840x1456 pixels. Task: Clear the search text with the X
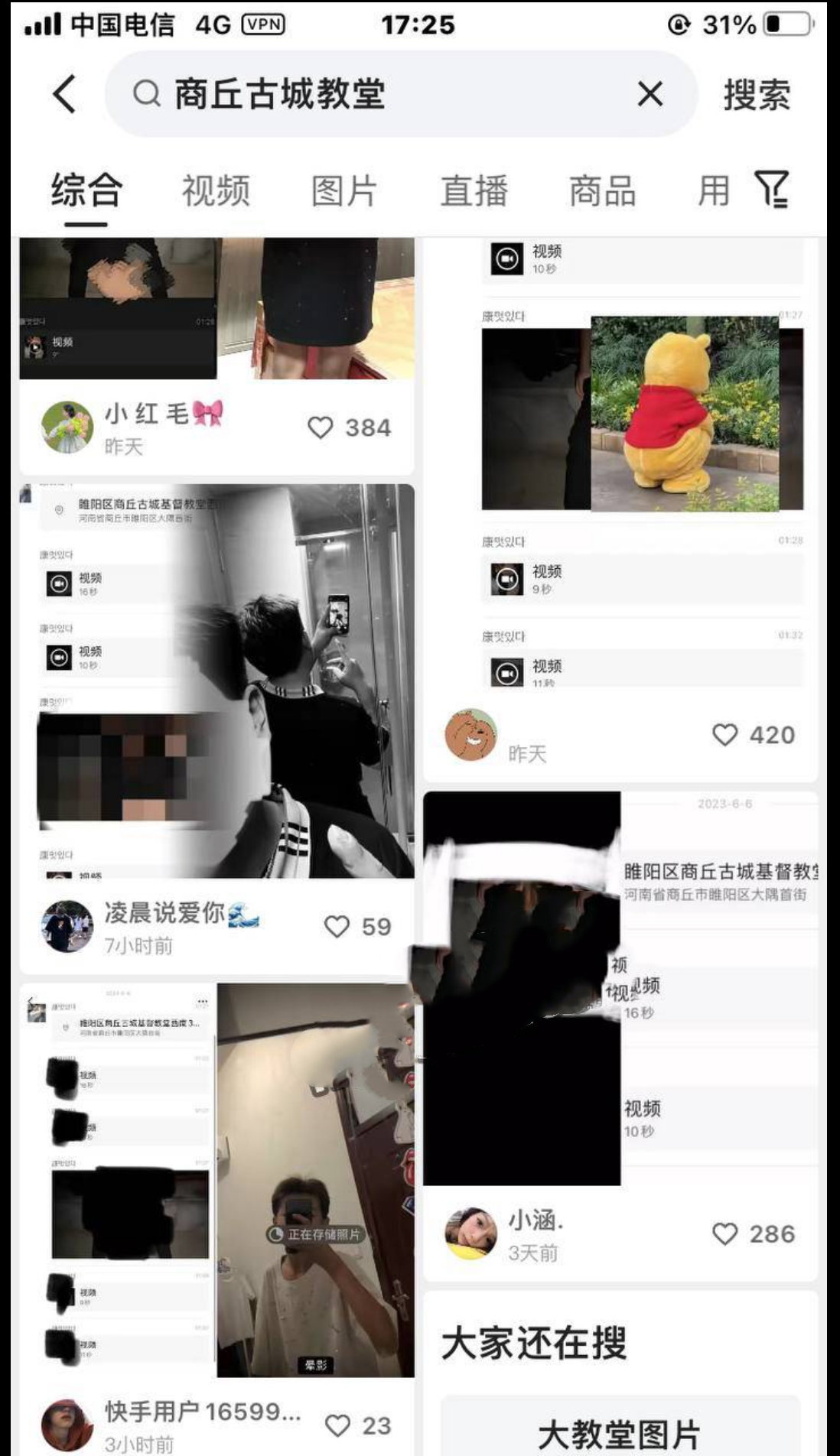tap(650, 94)
